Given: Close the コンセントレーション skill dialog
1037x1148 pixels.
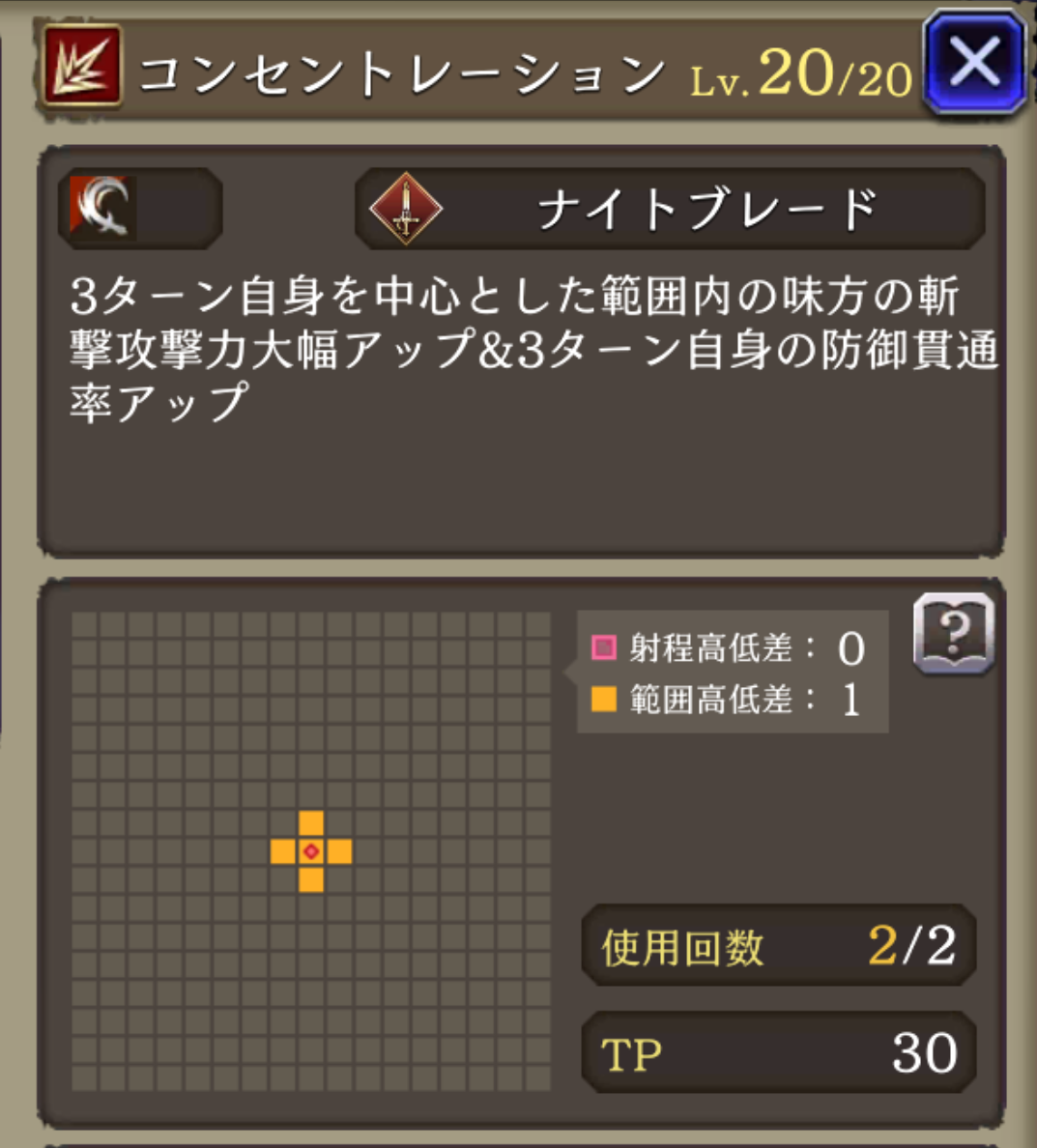Looking at the screenshot, I should pos(974,63).
